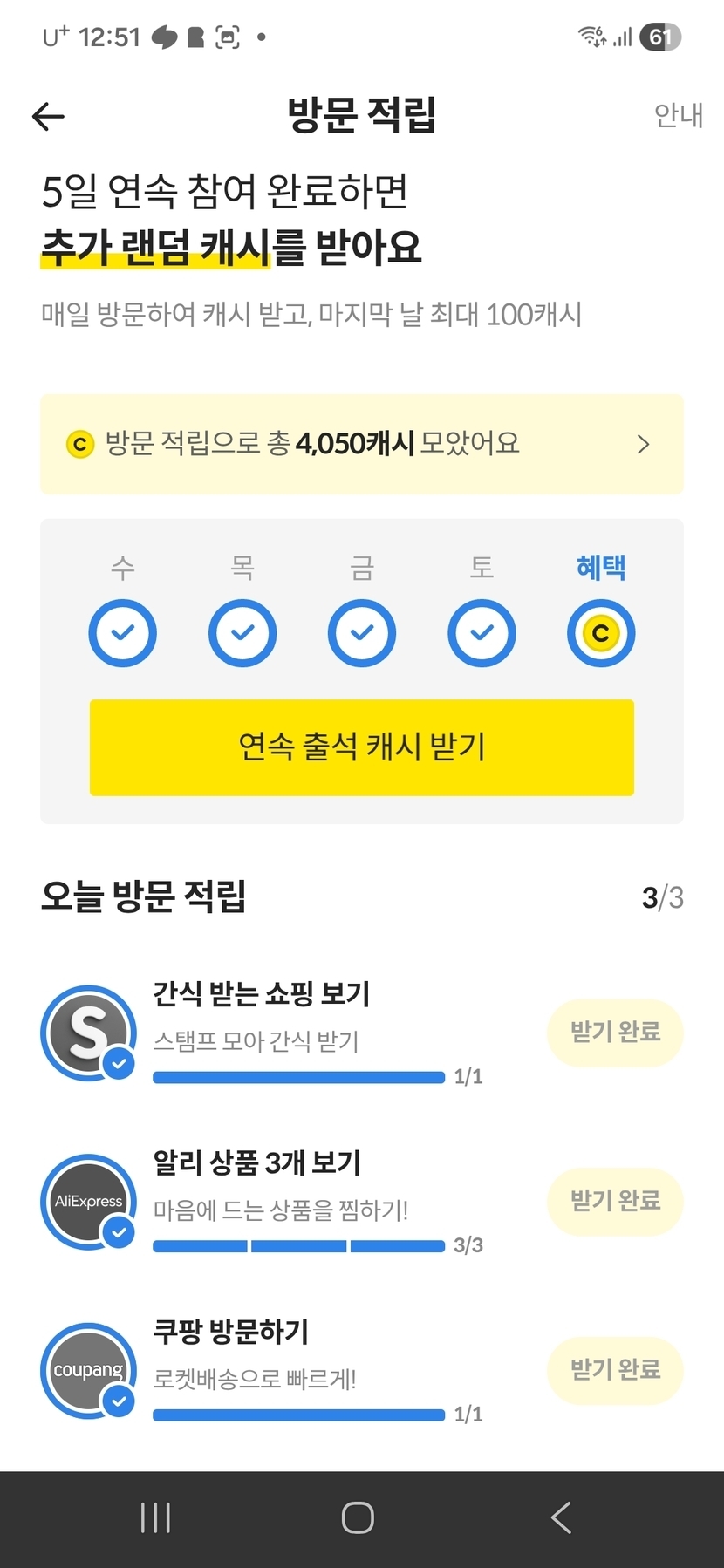Viewport: 724px width, 1568px height.
Task: Tap 받기 완료 next to 간식 받는 쇼핑 보기
Action: (x=615, y=1033)
